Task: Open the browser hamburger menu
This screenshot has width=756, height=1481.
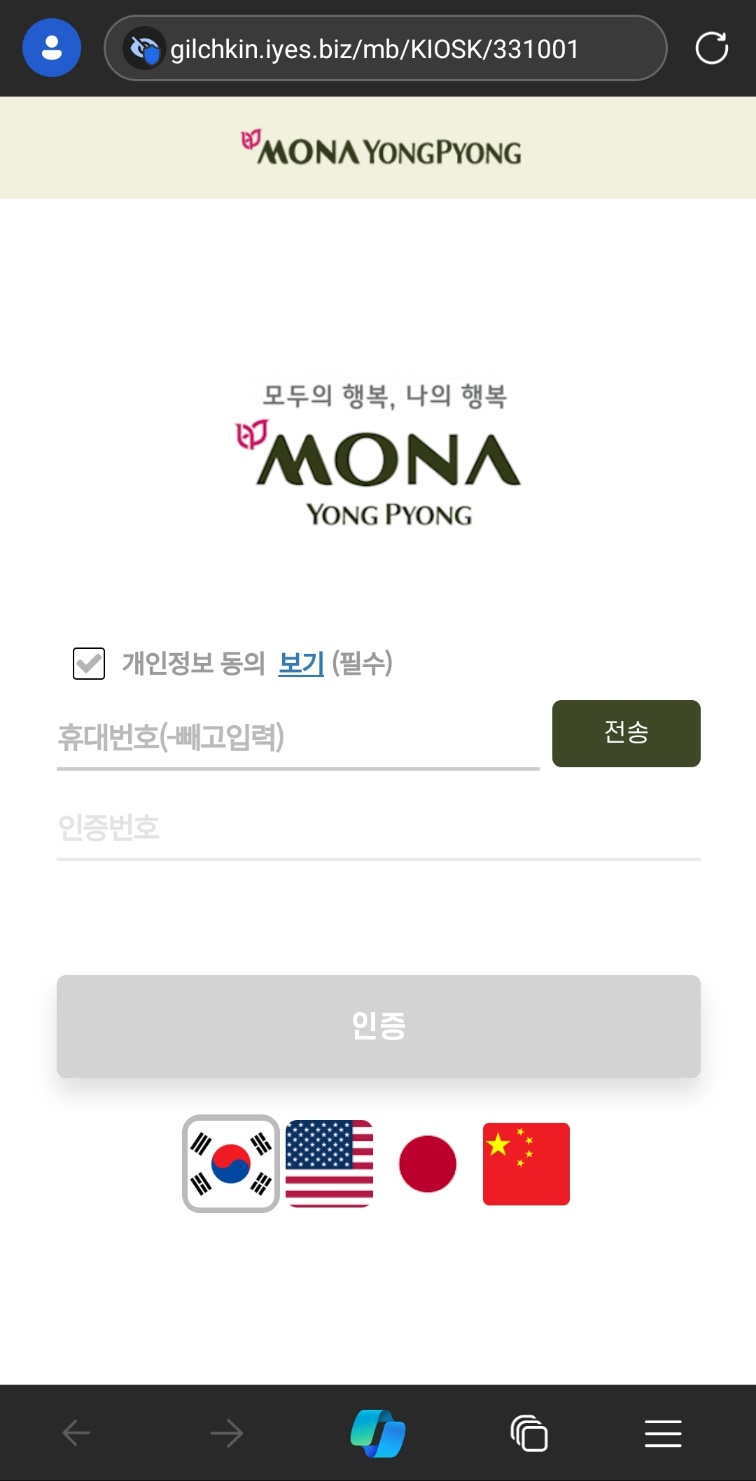Action: click(x=662, y=1432)
